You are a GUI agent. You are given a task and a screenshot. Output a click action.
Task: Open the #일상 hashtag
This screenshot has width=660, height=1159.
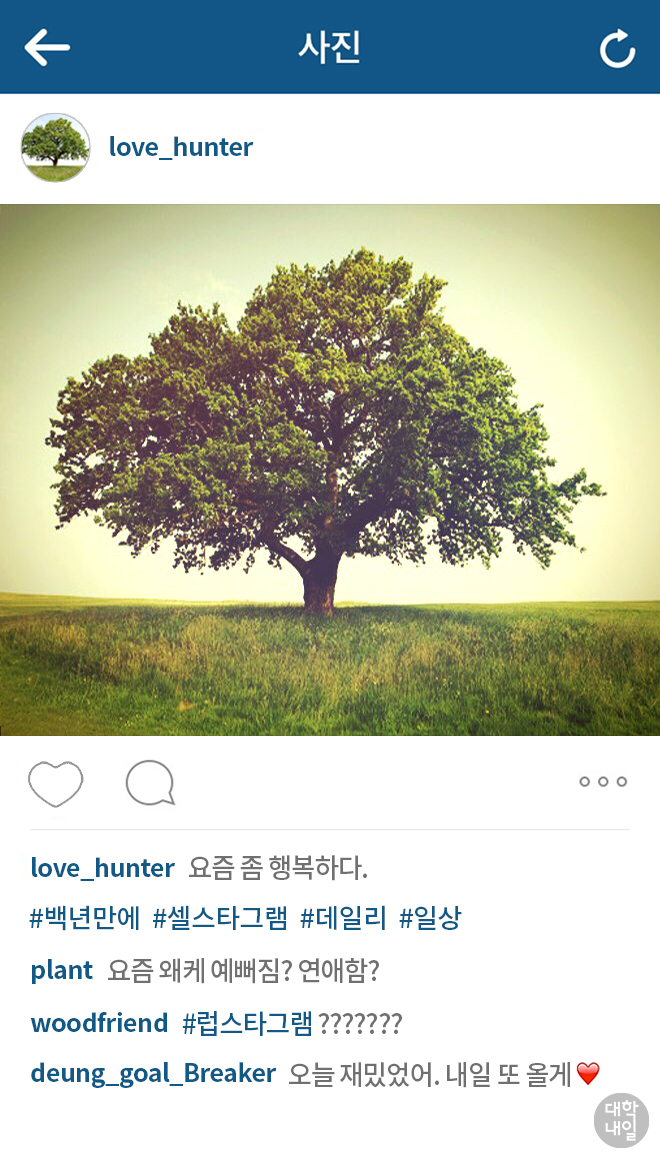tap(430, 918)
